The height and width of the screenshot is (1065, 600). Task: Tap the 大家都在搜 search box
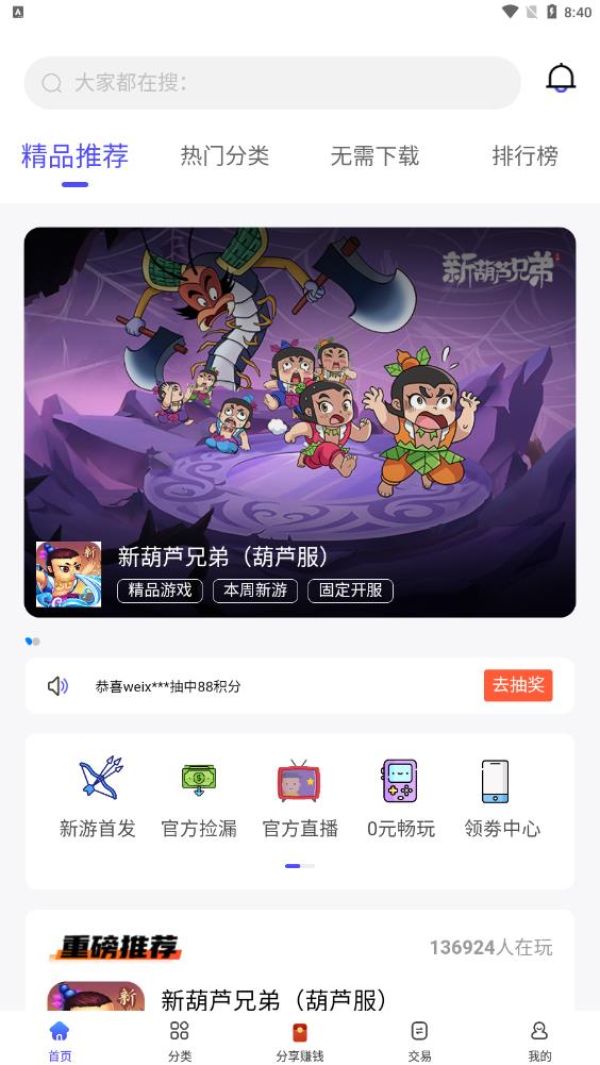[x=272, y=83]
